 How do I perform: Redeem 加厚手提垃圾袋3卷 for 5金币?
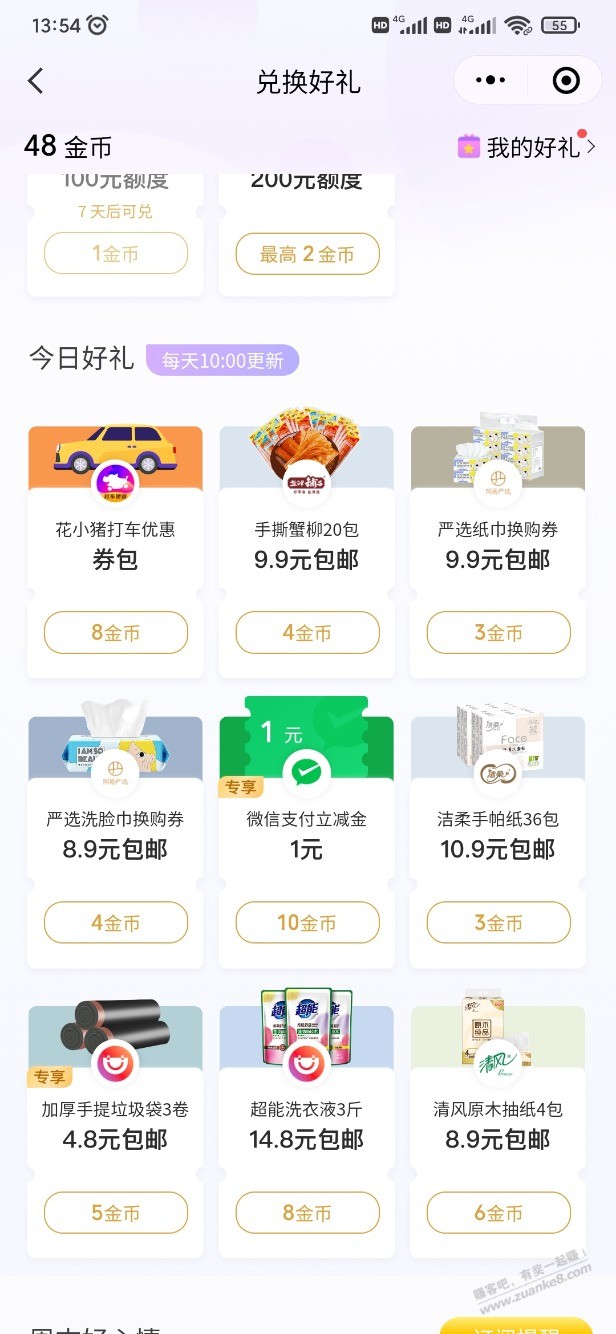[x=116, y=1213]
